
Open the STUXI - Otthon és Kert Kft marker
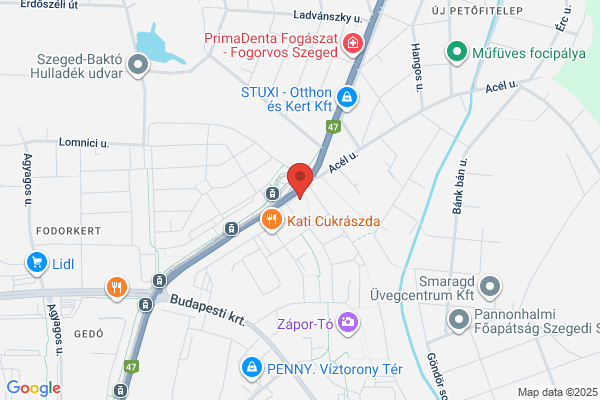point(347,98)
